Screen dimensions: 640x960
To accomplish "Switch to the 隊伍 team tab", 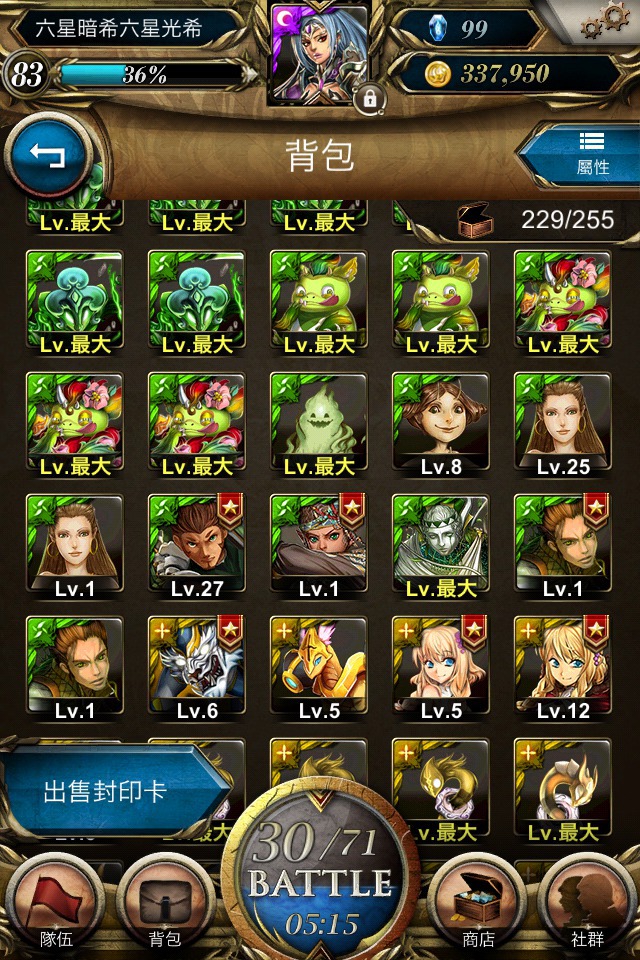I will click(x=55, y=905).
